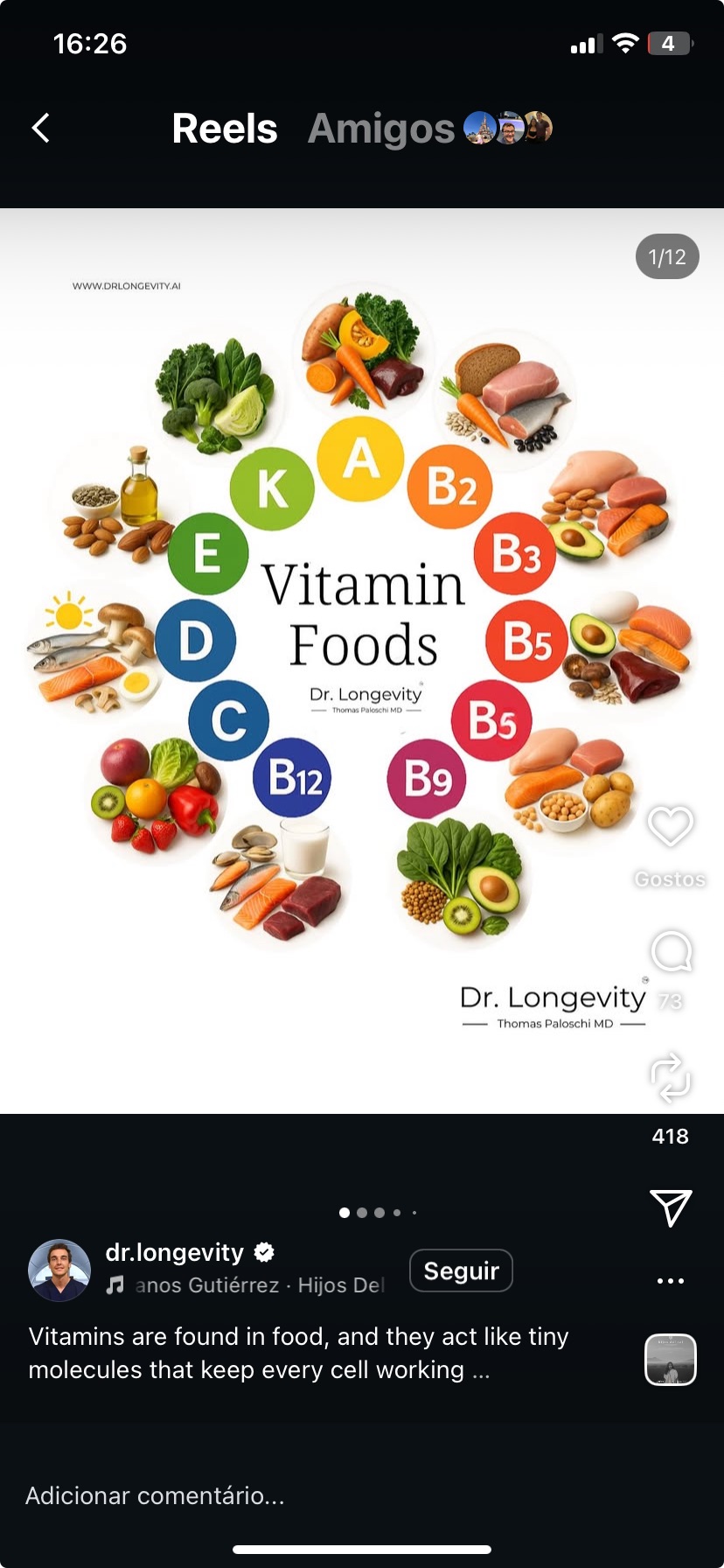
Task: Repost this reel
Action: (x=670, y=1077)
